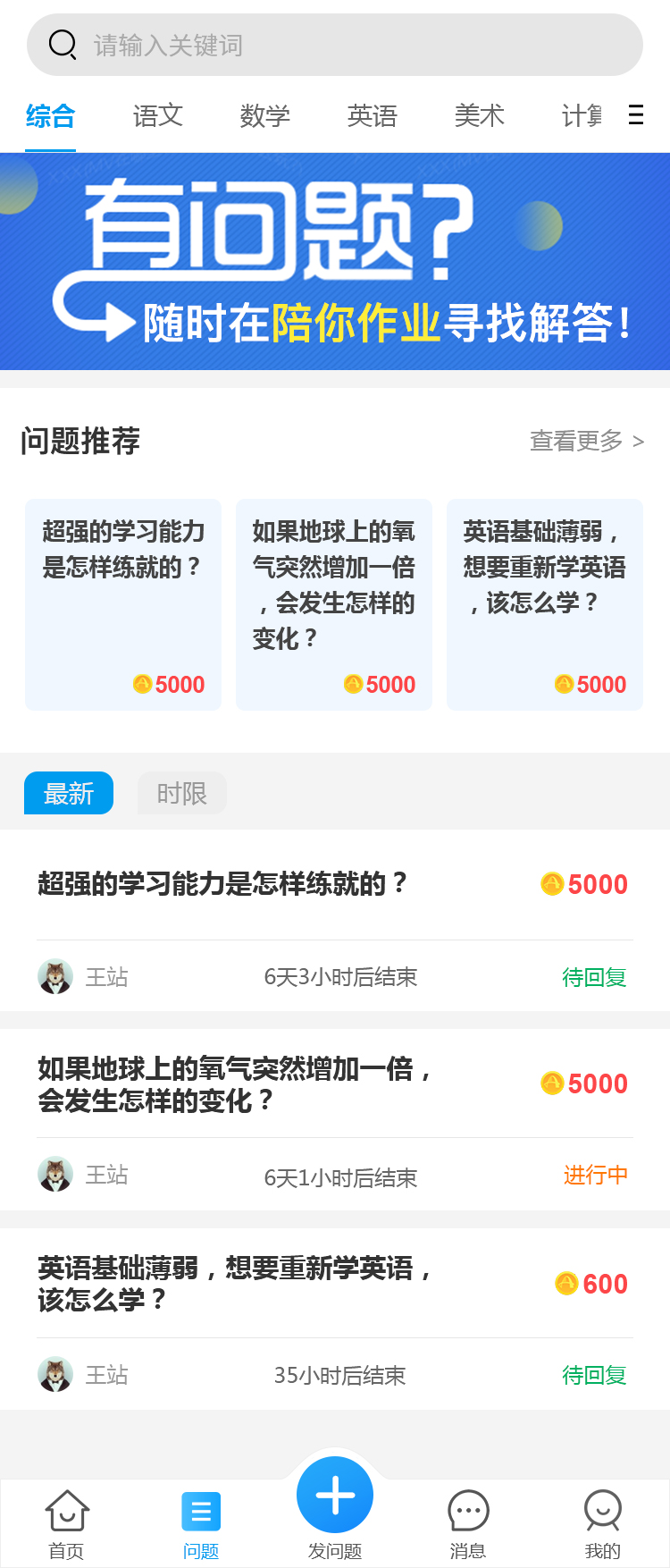Open the 消息 tab
The image size is (670, 1568).
468,1524
